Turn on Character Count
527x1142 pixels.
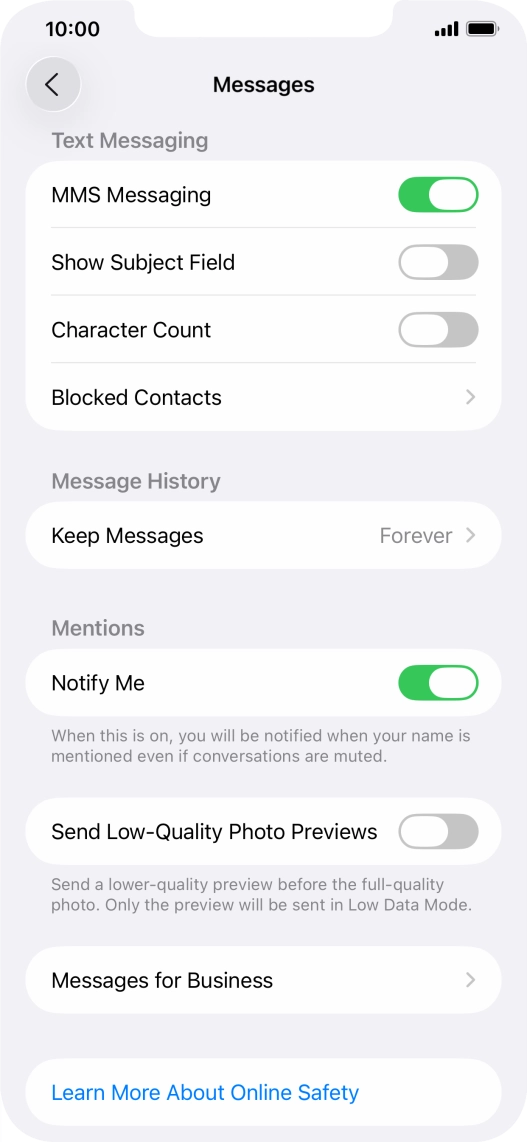pos(438,330)
